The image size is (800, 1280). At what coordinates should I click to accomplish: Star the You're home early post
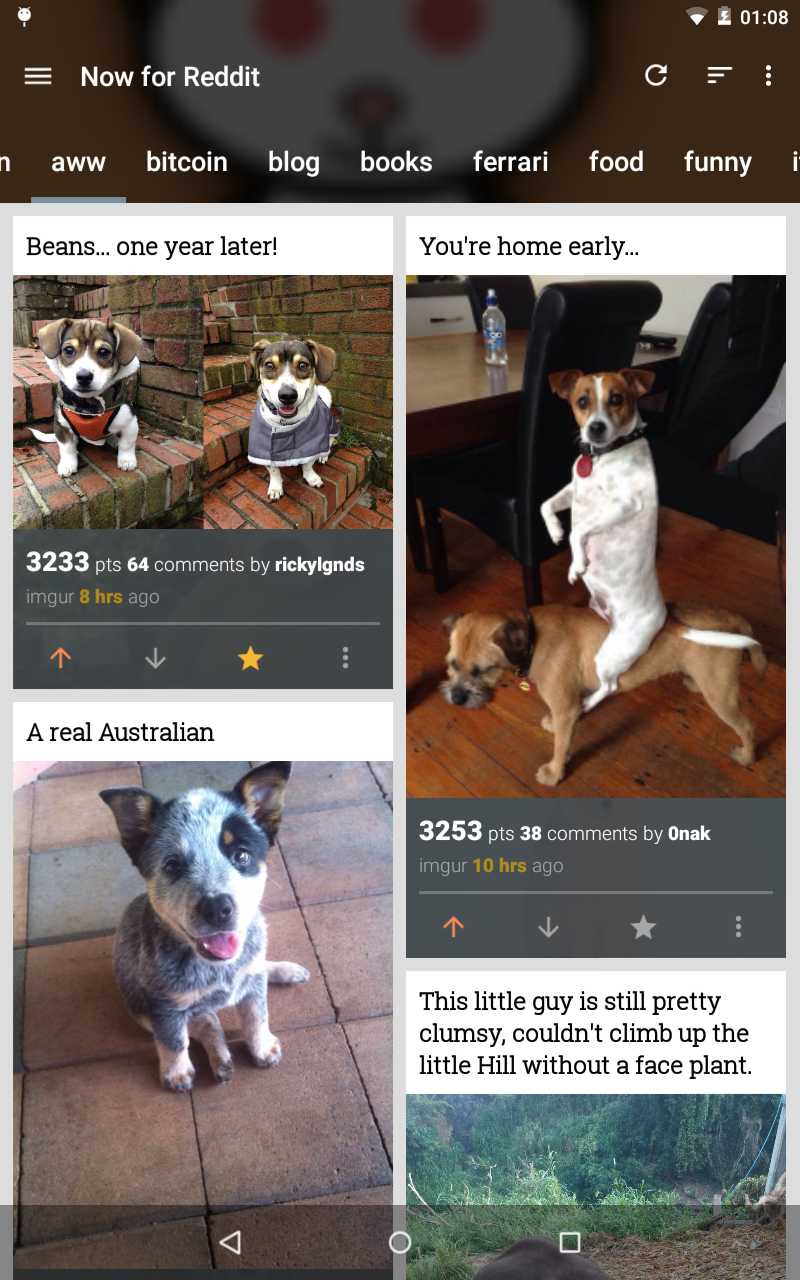[643, 926]
